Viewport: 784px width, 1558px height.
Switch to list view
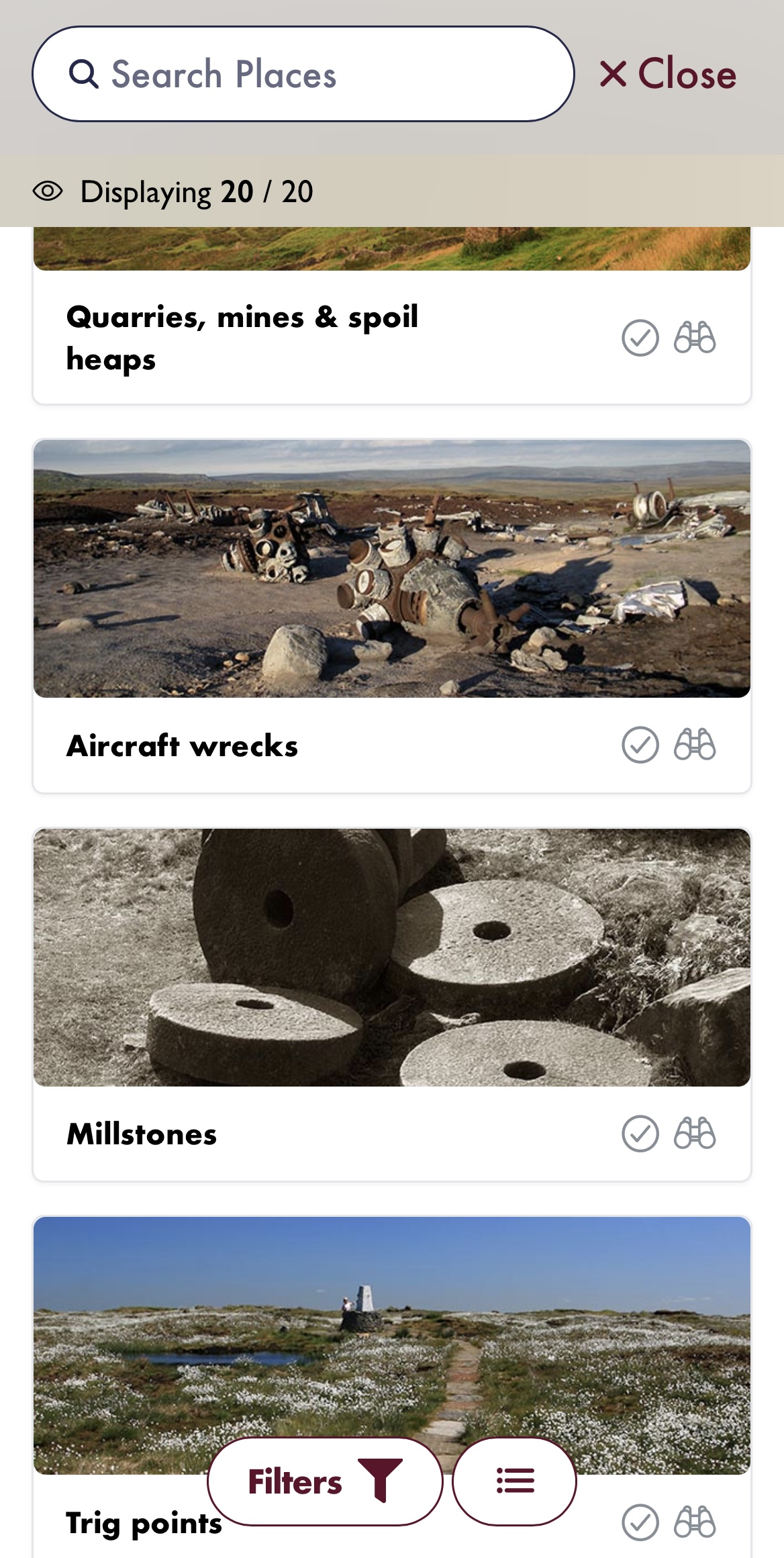[515, 1481]
